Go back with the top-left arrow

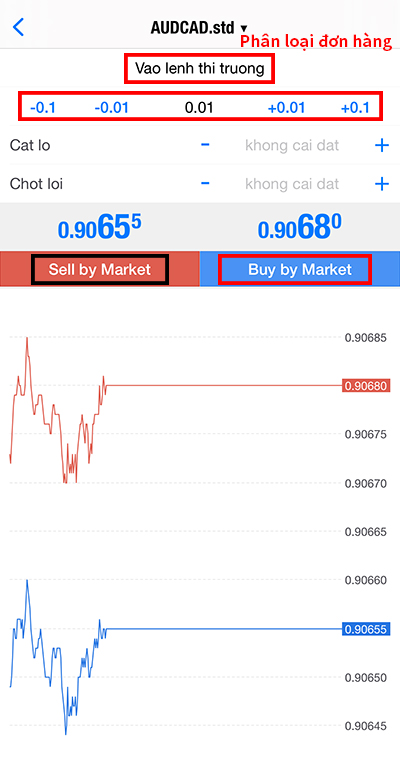18,27
